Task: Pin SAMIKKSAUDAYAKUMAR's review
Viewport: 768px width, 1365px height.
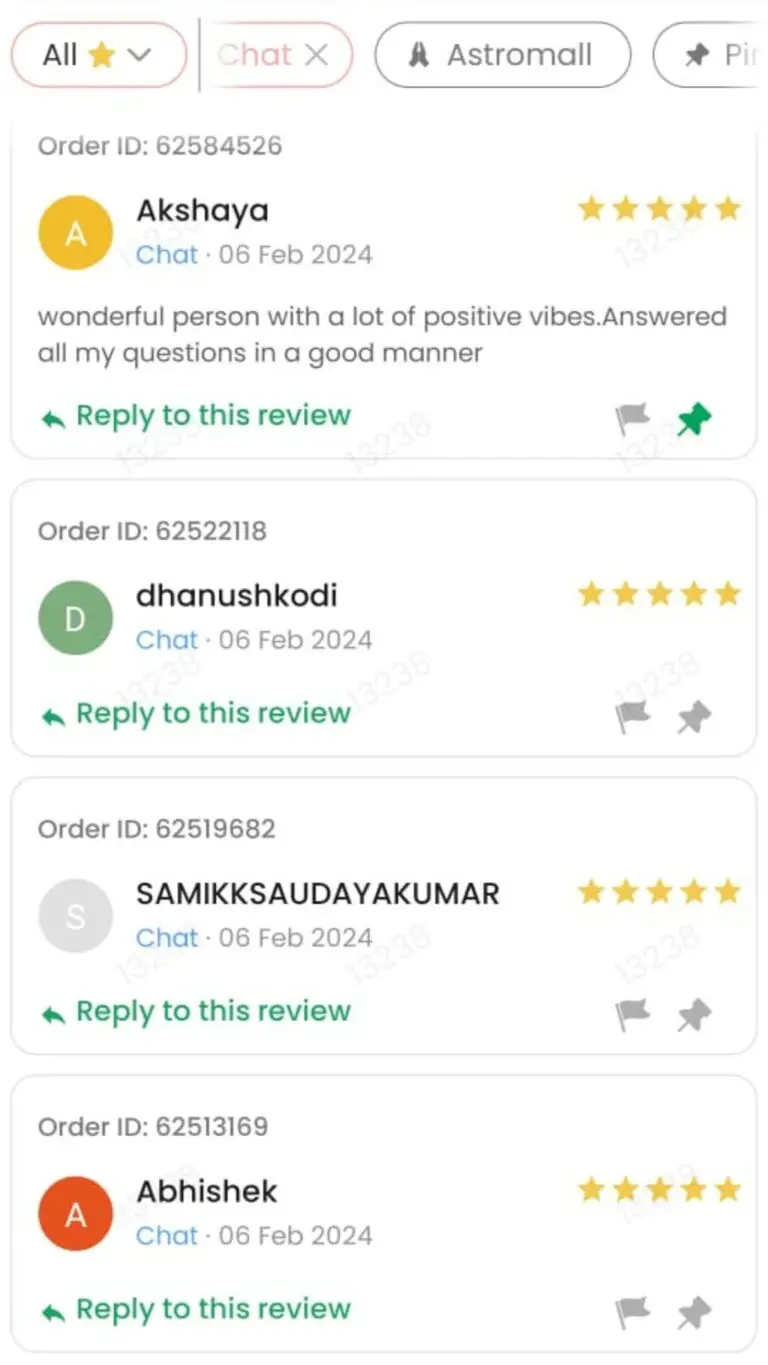Action: (x=694, y=1016)
